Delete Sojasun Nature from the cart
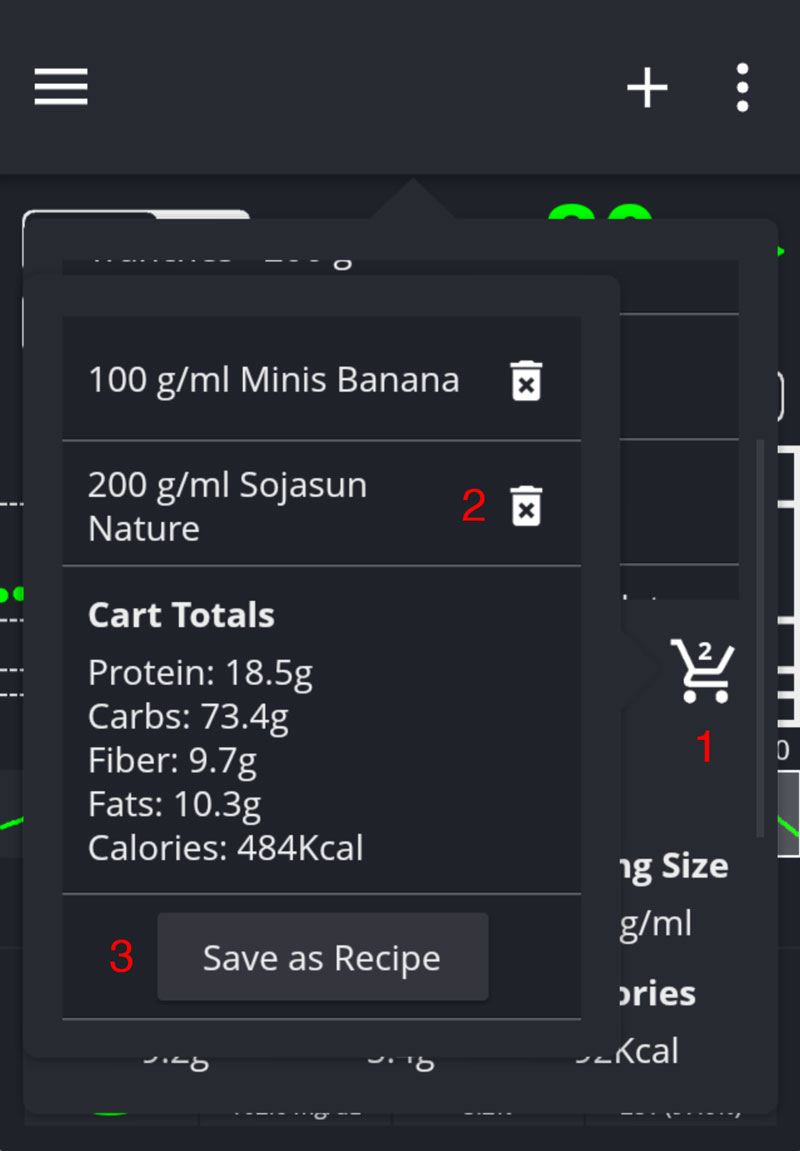The image size is (800, 1151). [526, 505]
